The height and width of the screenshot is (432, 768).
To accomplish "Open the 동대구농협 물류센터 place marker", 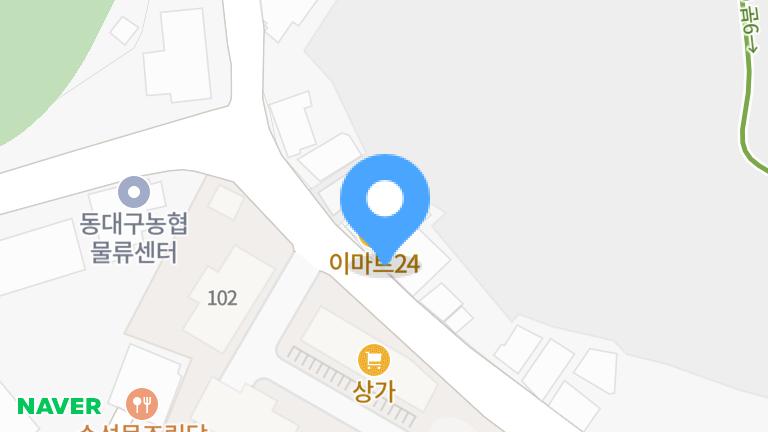I will click(133, 190).
